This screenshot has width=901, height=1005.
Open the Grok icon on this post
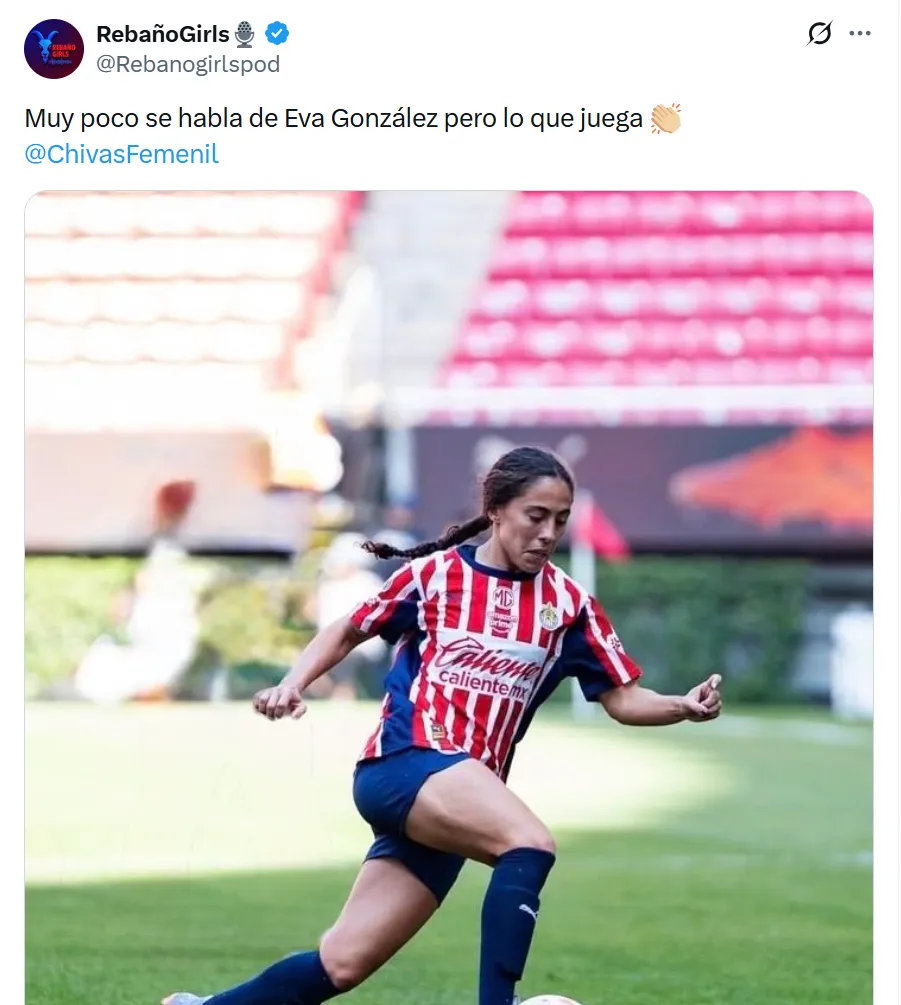click(819, 33)
